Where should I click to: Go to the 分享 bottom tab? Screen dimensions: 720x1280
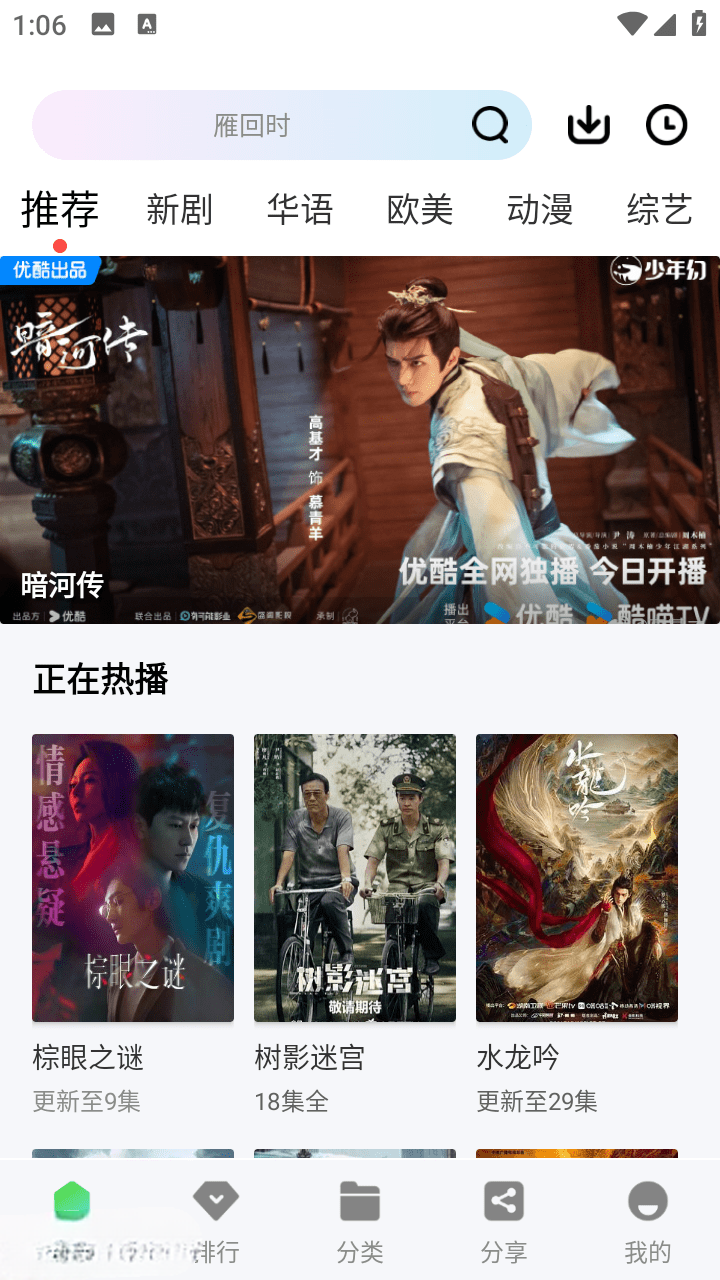(x=504, y=1220)
